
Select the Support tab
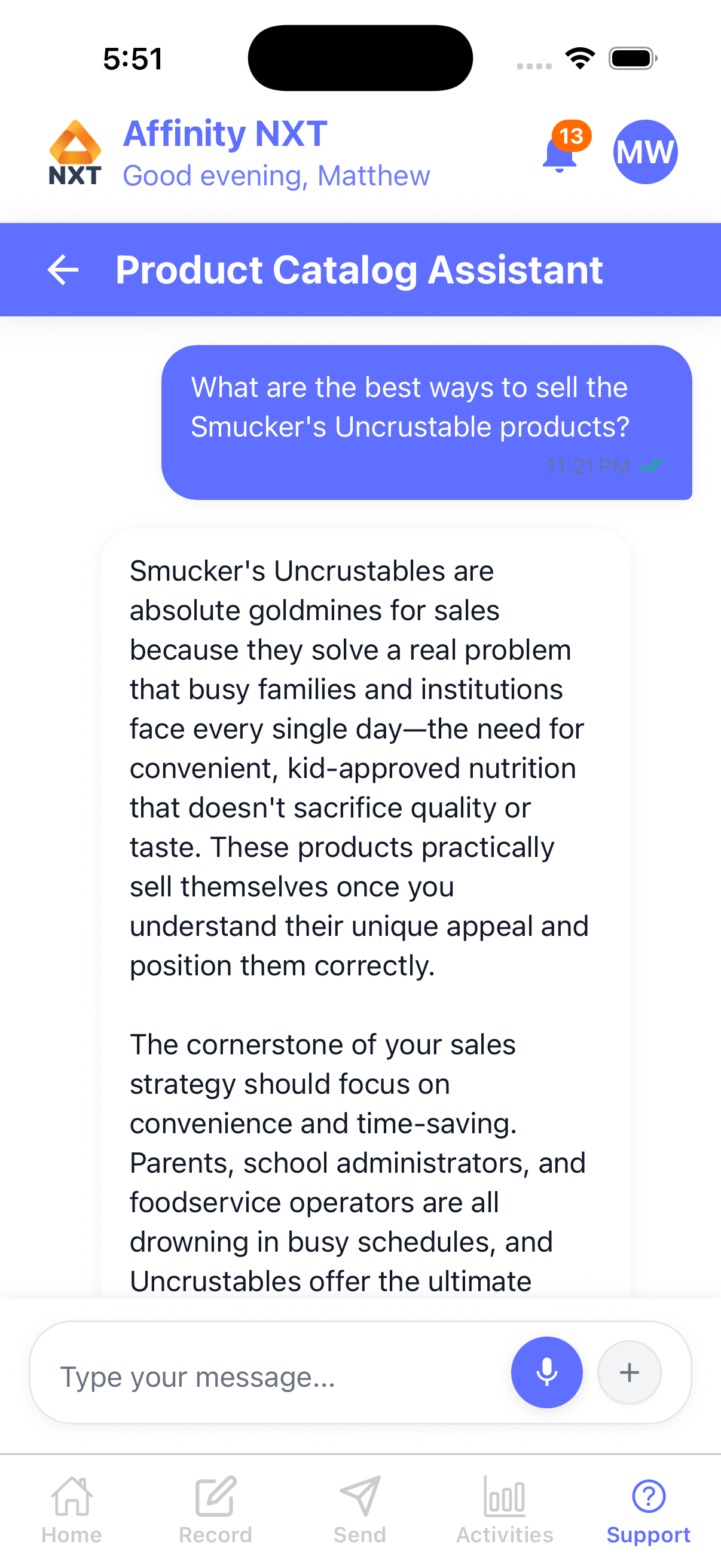point(648,1509)
